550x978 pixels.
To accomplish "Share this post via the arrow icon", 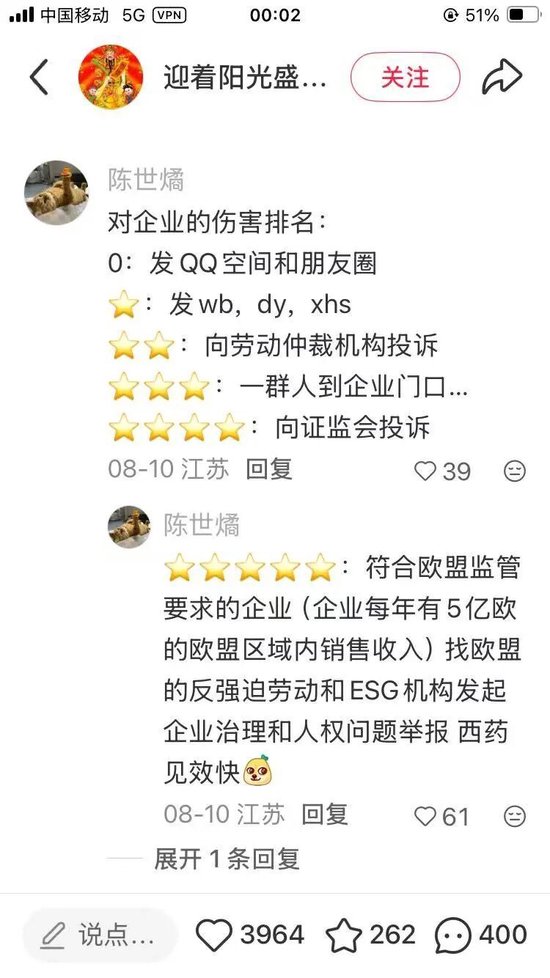I will tap(501, 77).
